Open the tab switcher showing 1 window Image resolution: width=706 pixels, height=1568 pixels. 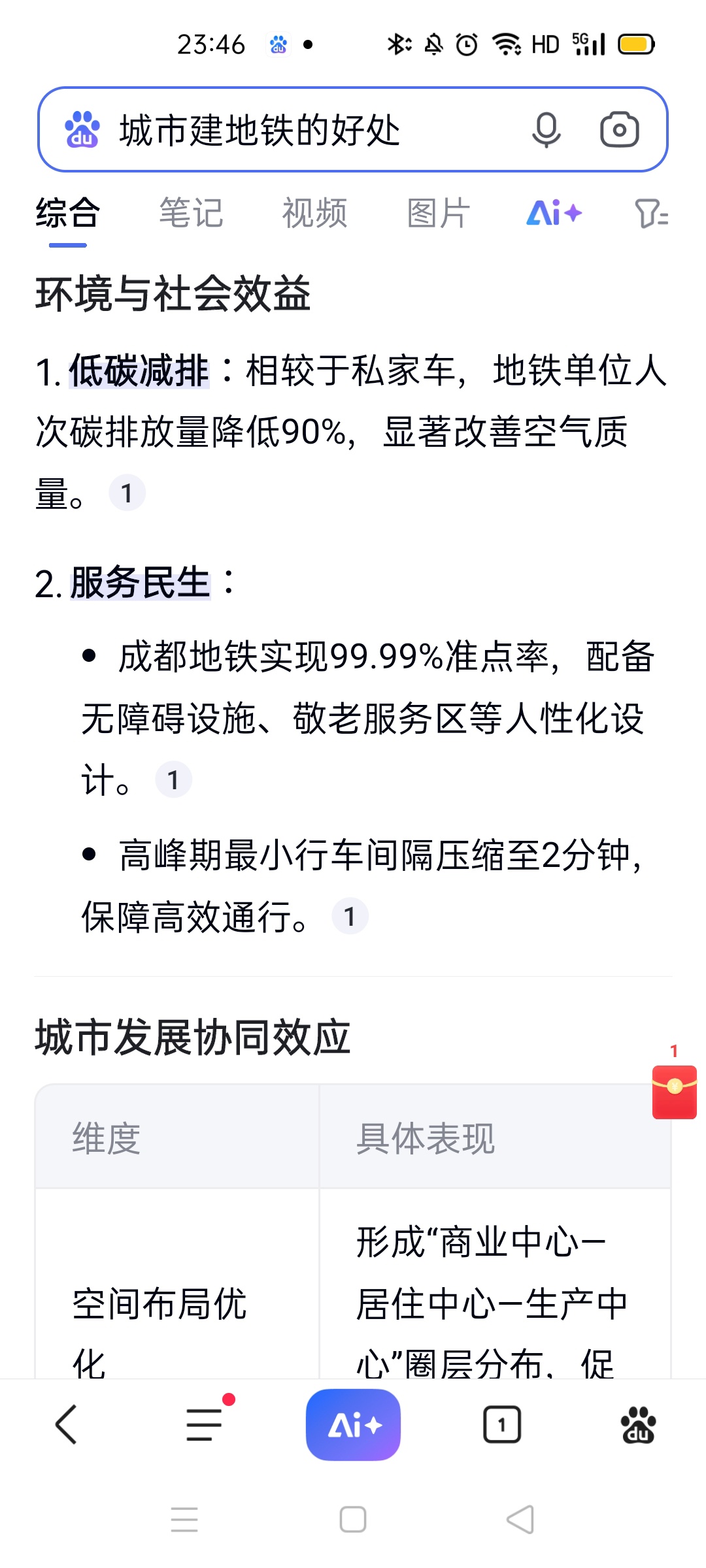pyautogui.click(x=502, y=1424)
